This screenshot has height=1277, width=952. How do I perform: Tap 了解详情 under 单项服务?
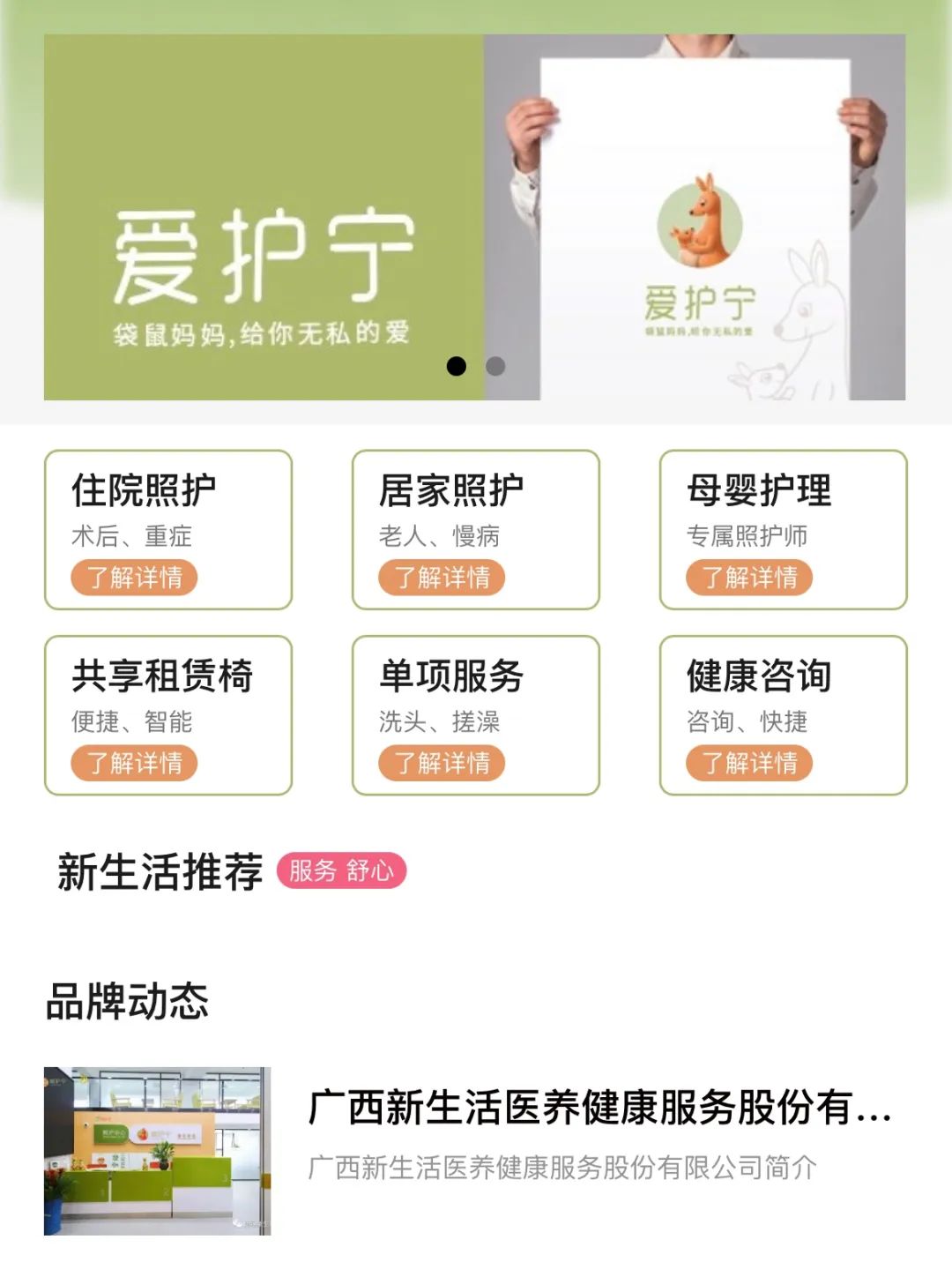(442, 763)
